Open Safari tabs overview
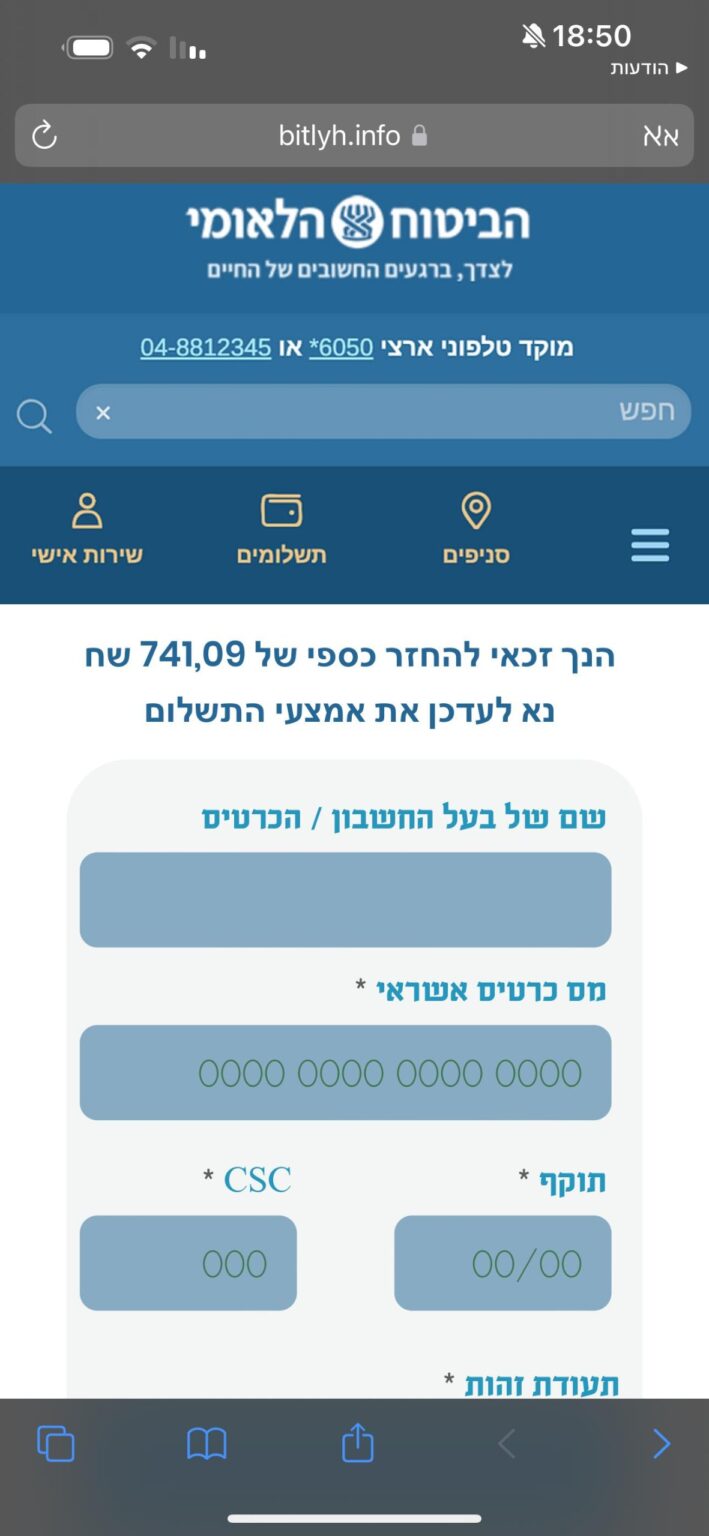Image resolution: width=709 pixels, height=1536 pixels. click(x=56, y=1444)
